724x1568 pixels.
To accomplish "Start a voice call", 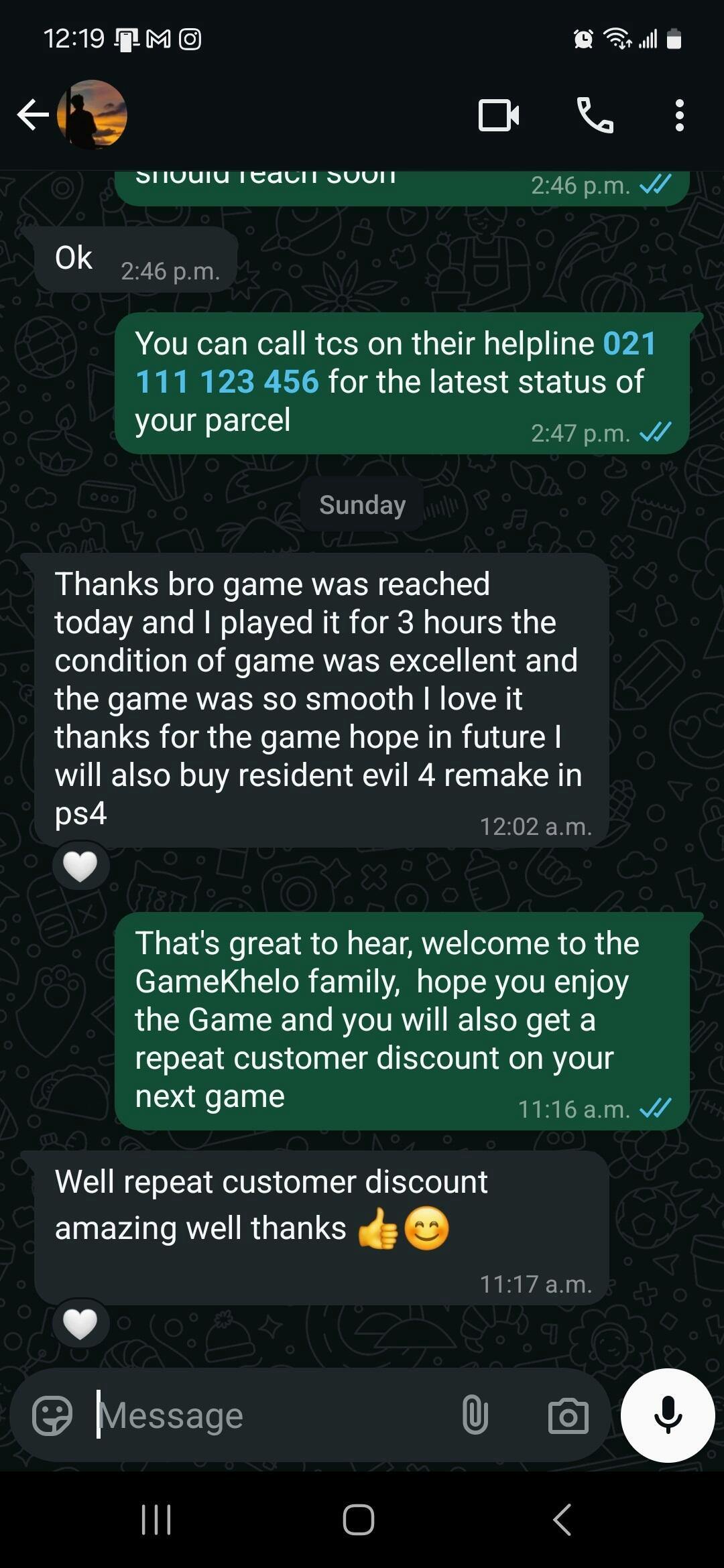I will (595, 115).
